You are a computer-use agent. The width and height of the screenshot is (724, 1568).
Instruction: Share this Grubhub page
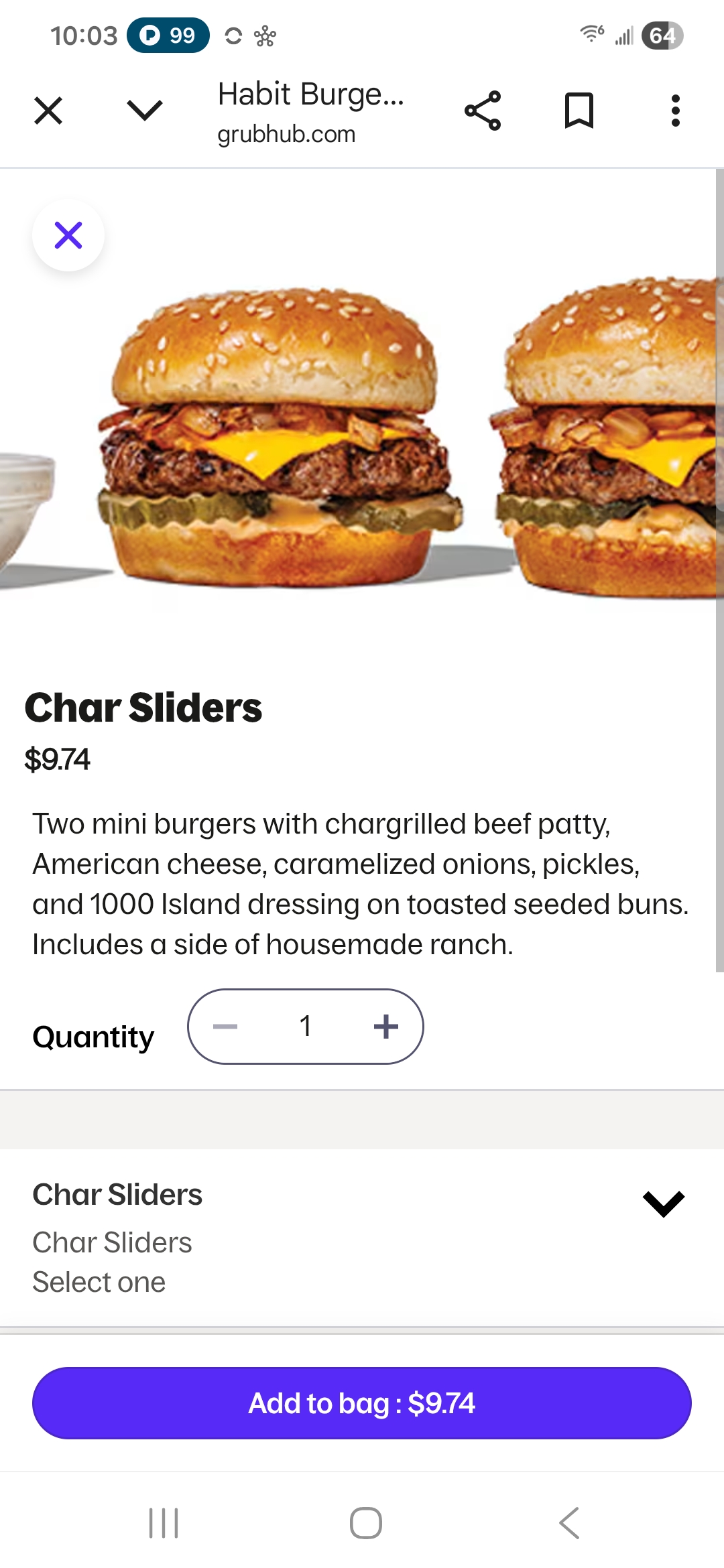tap(483, 111)
